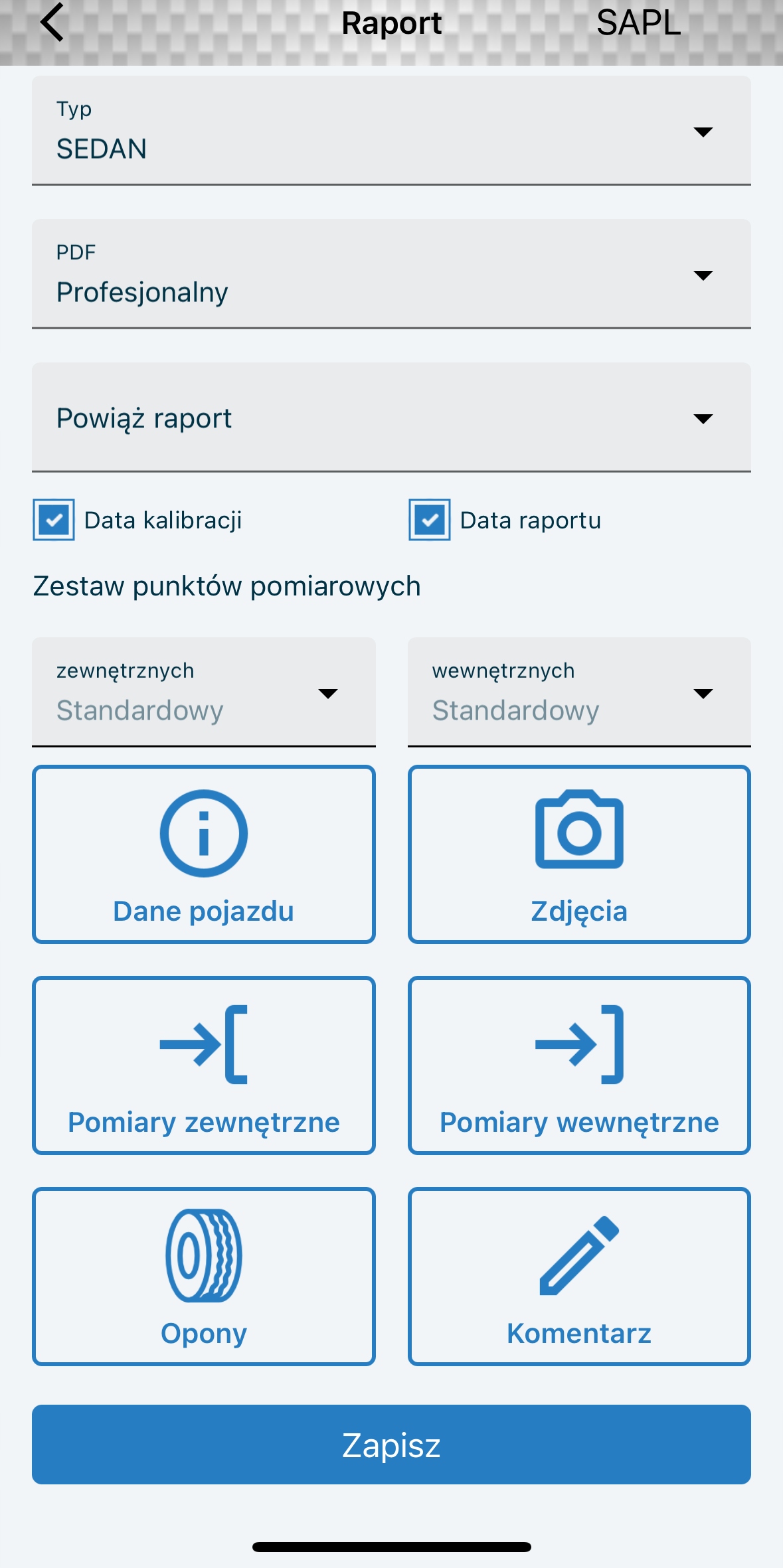Open the Typ dropdown showing SEDAN
The height and width of the screenshot is (1568, 783).
391,131
